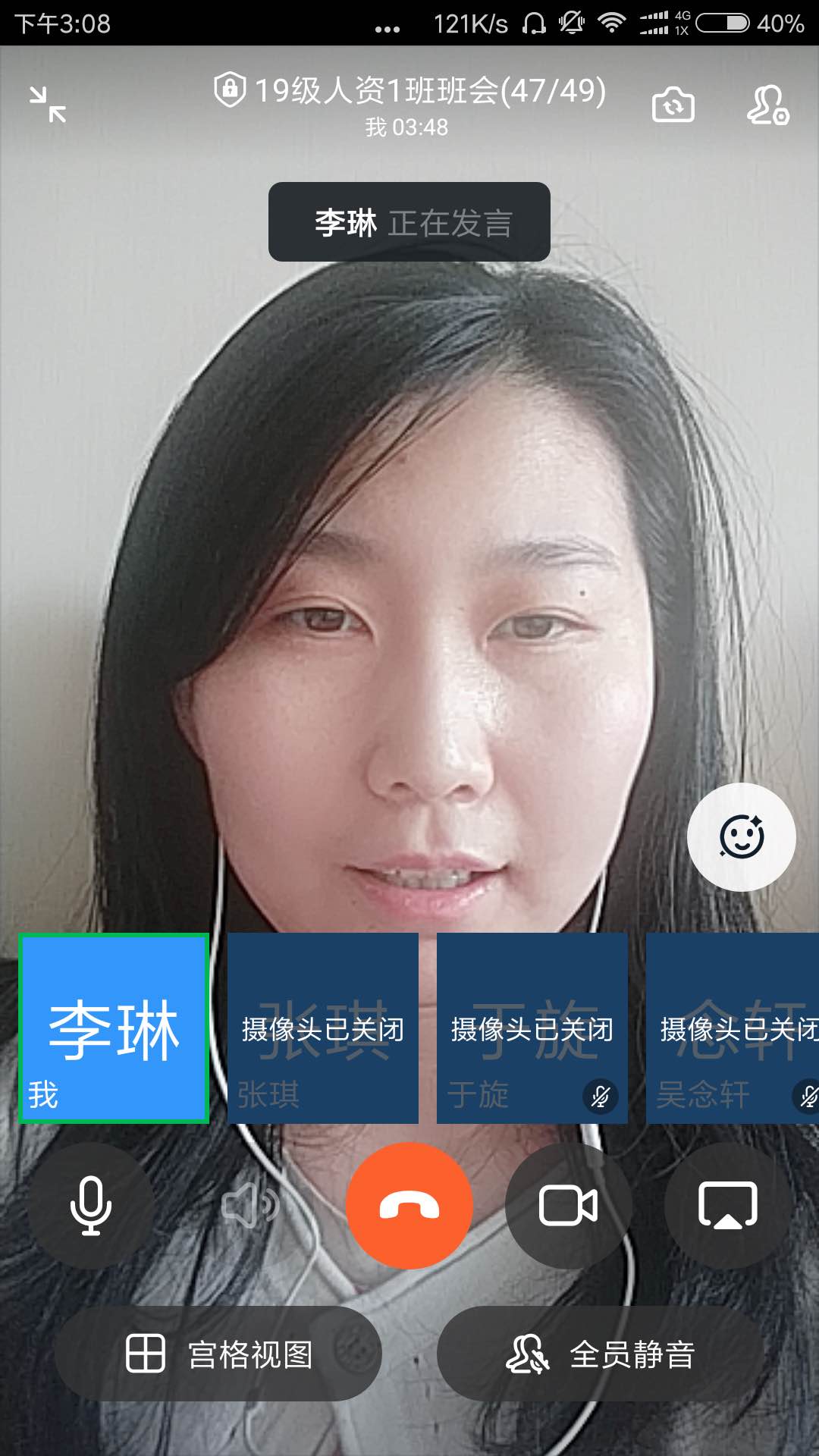The height and width of the screenshot is (1456, 819).
Task: Select 张琪's participant tile
Action: tap(323, 1028)
